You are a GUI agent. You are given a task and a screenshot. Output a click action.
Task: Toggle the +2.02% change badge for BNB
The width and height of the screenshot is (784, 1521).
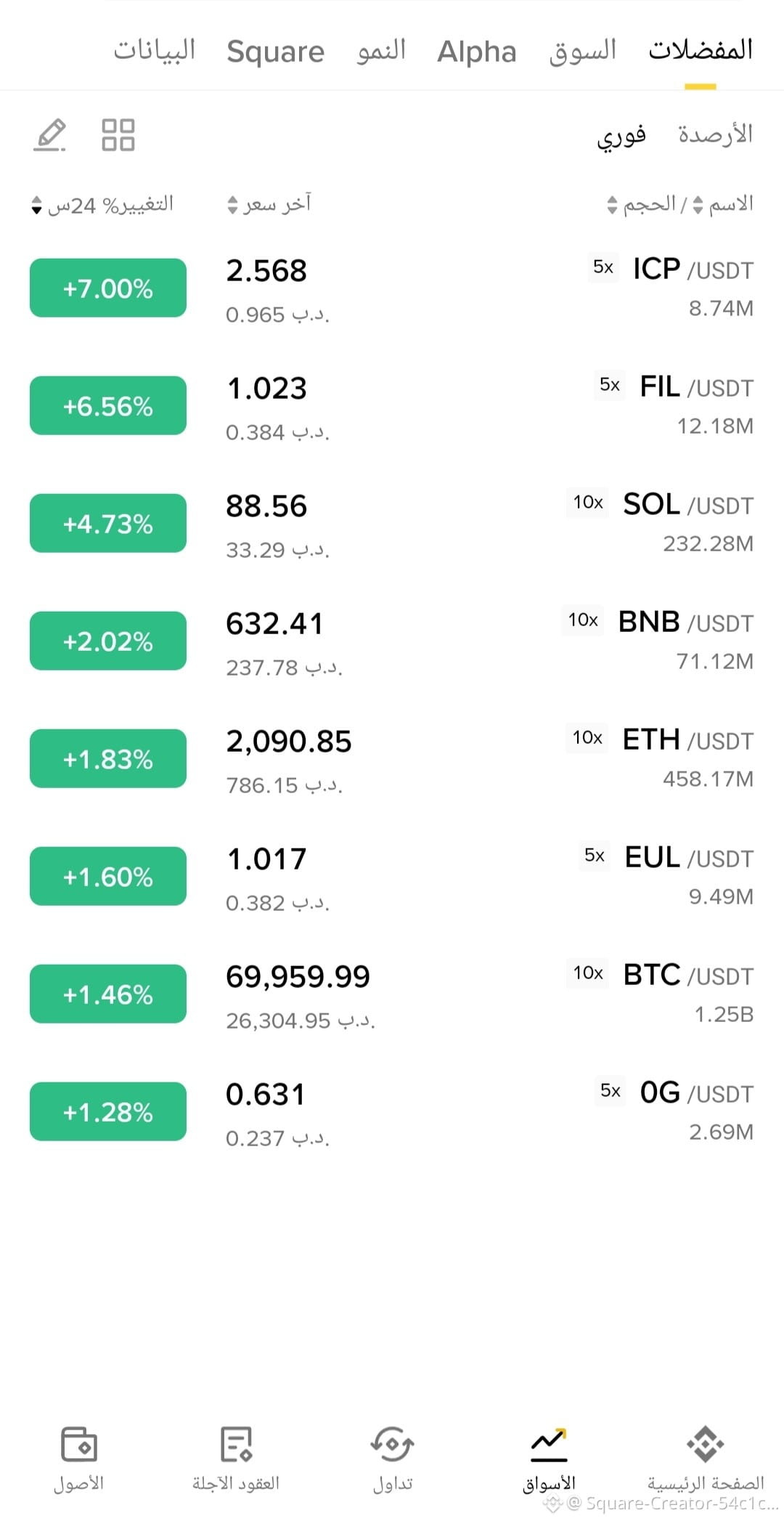click(x=108, y=641)
